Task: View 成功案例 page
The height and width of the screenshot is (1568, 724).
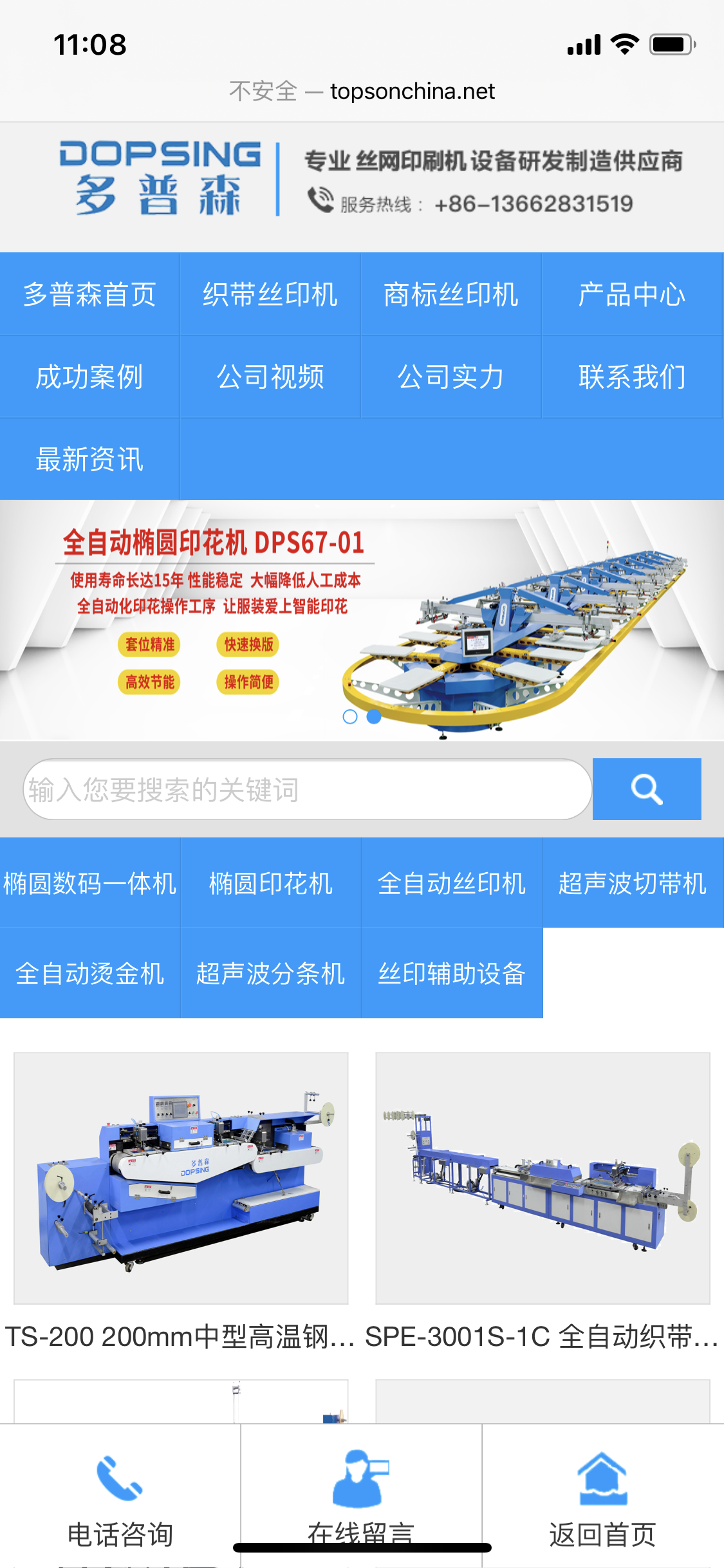Action: 89,377
